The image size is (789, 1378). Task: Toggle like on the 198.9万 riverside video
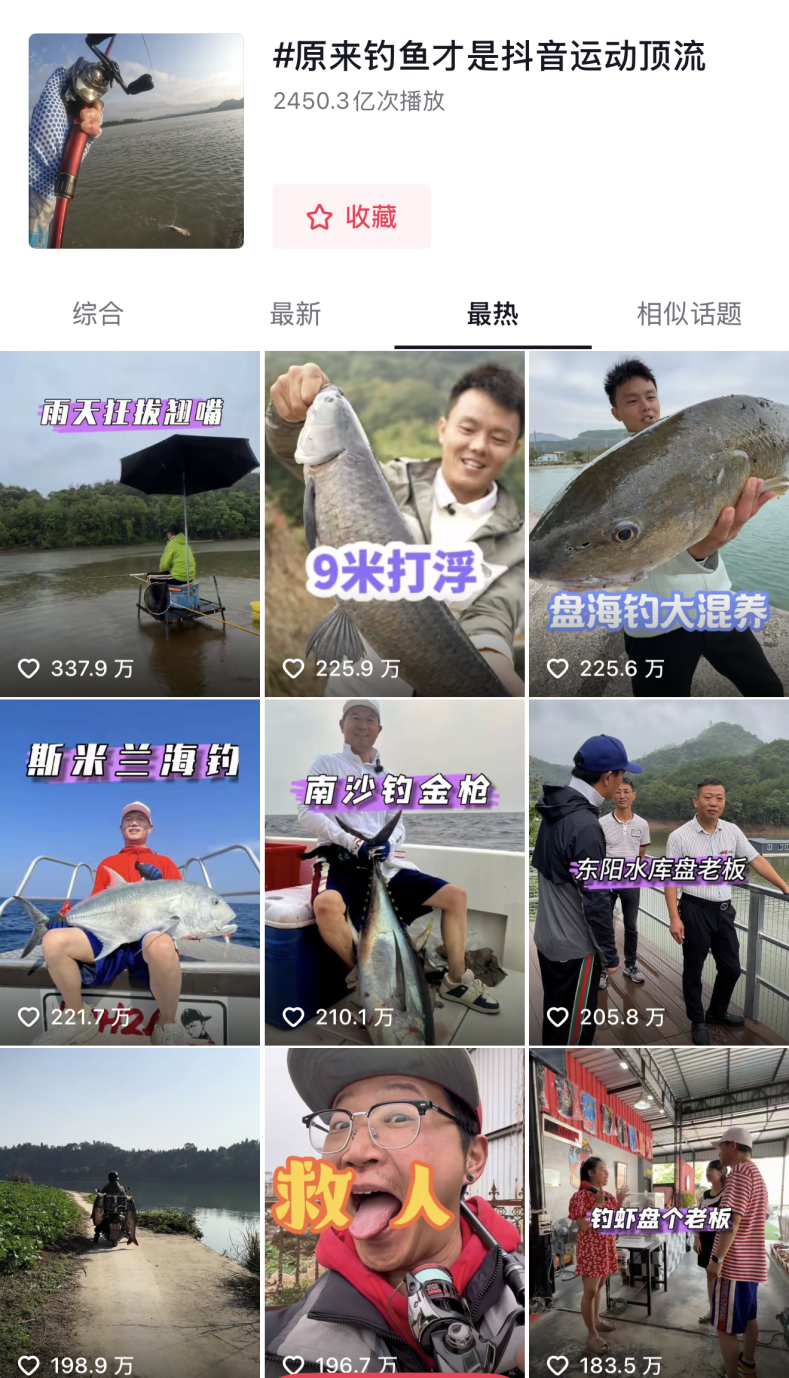[x=28, y=1363]
